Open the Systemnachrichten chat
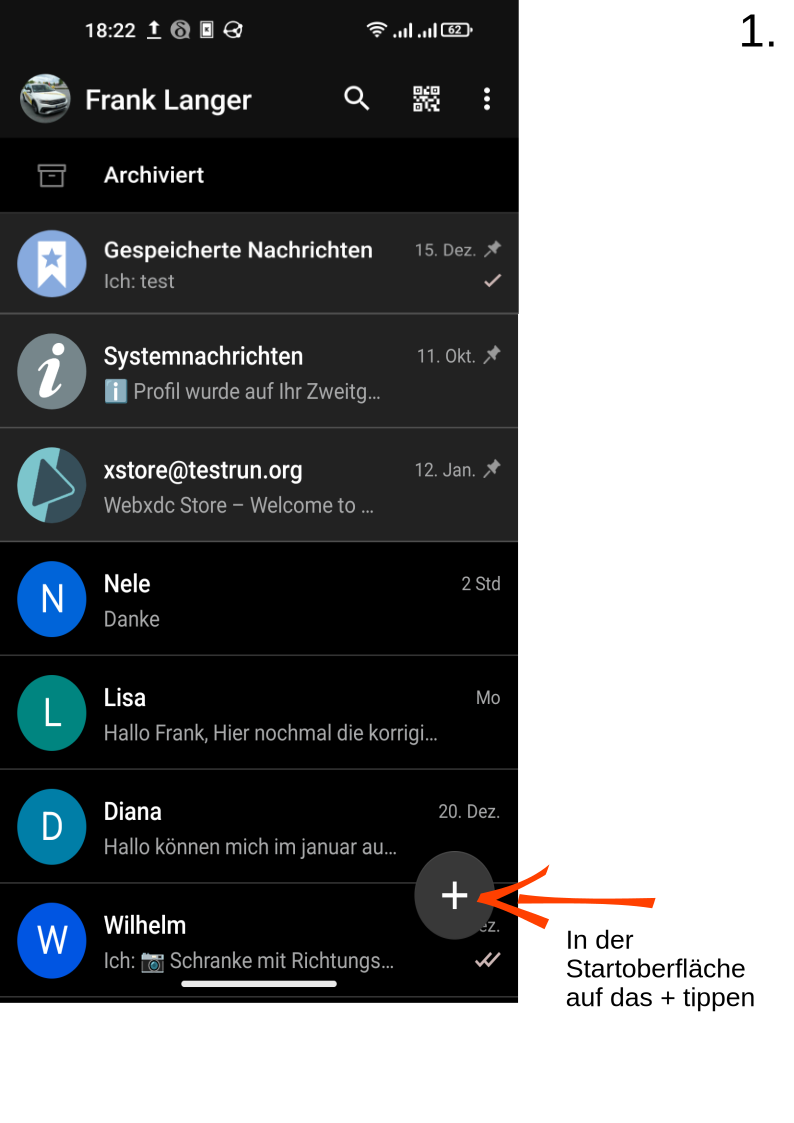Viewport: 794px width, 1123px height. tap(240, 372)
